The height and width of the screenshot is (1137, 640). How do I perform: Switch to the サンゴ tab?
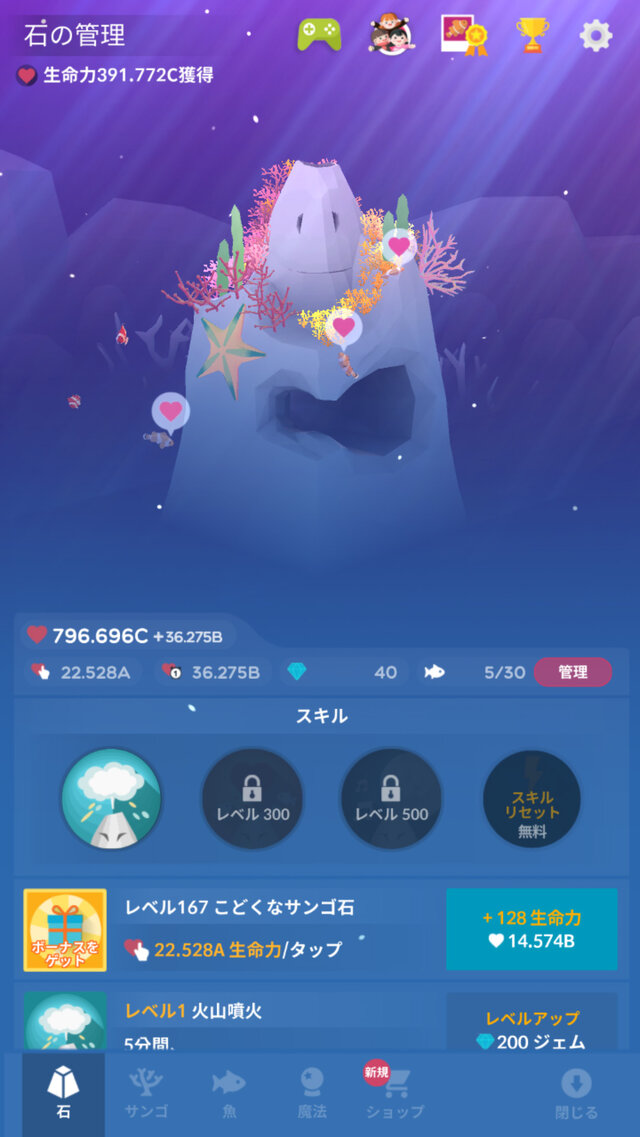tap(146, 1094)
